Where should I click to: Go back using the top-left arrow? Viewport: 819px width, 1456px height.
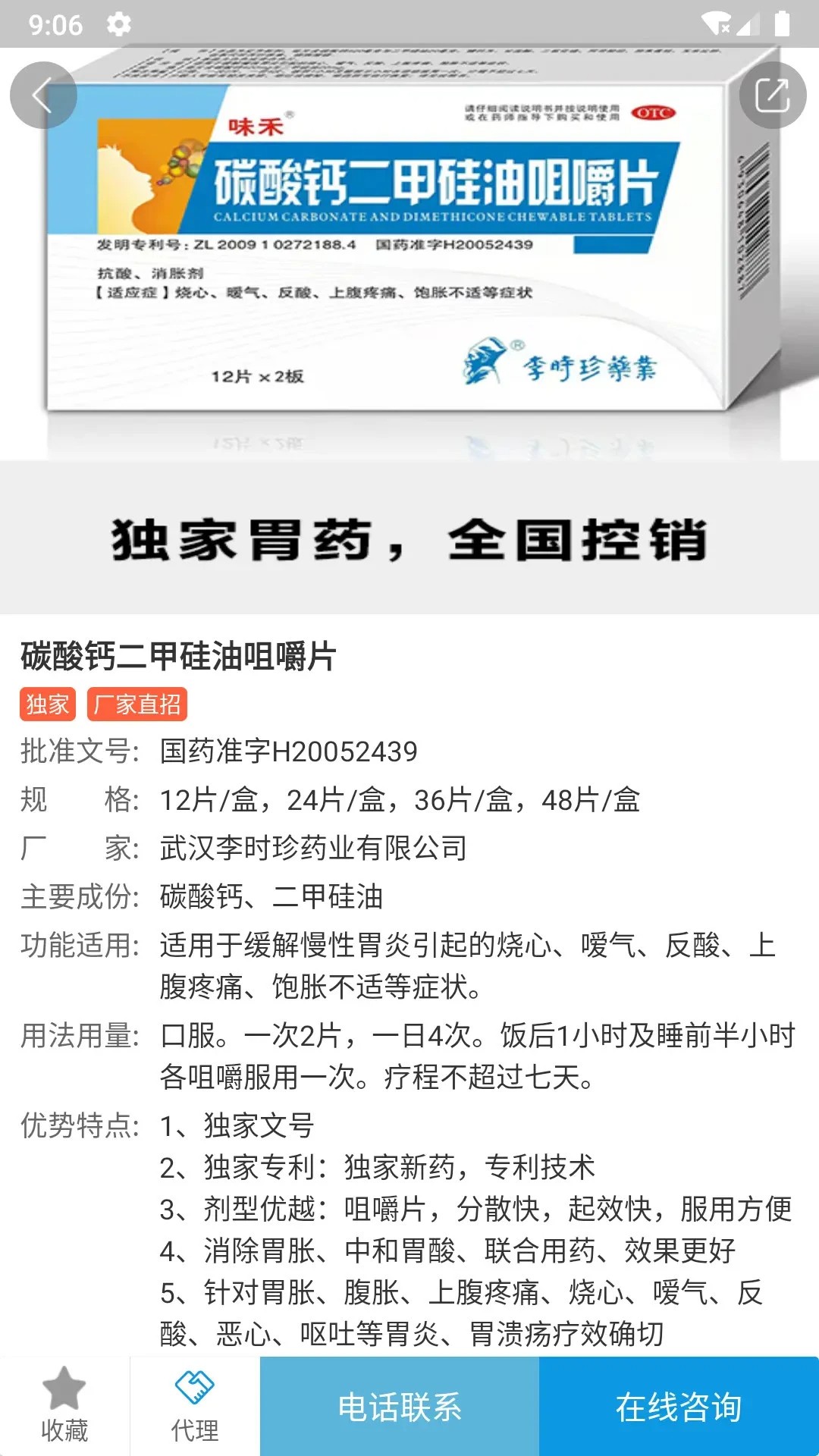click(x=43, y=96)
